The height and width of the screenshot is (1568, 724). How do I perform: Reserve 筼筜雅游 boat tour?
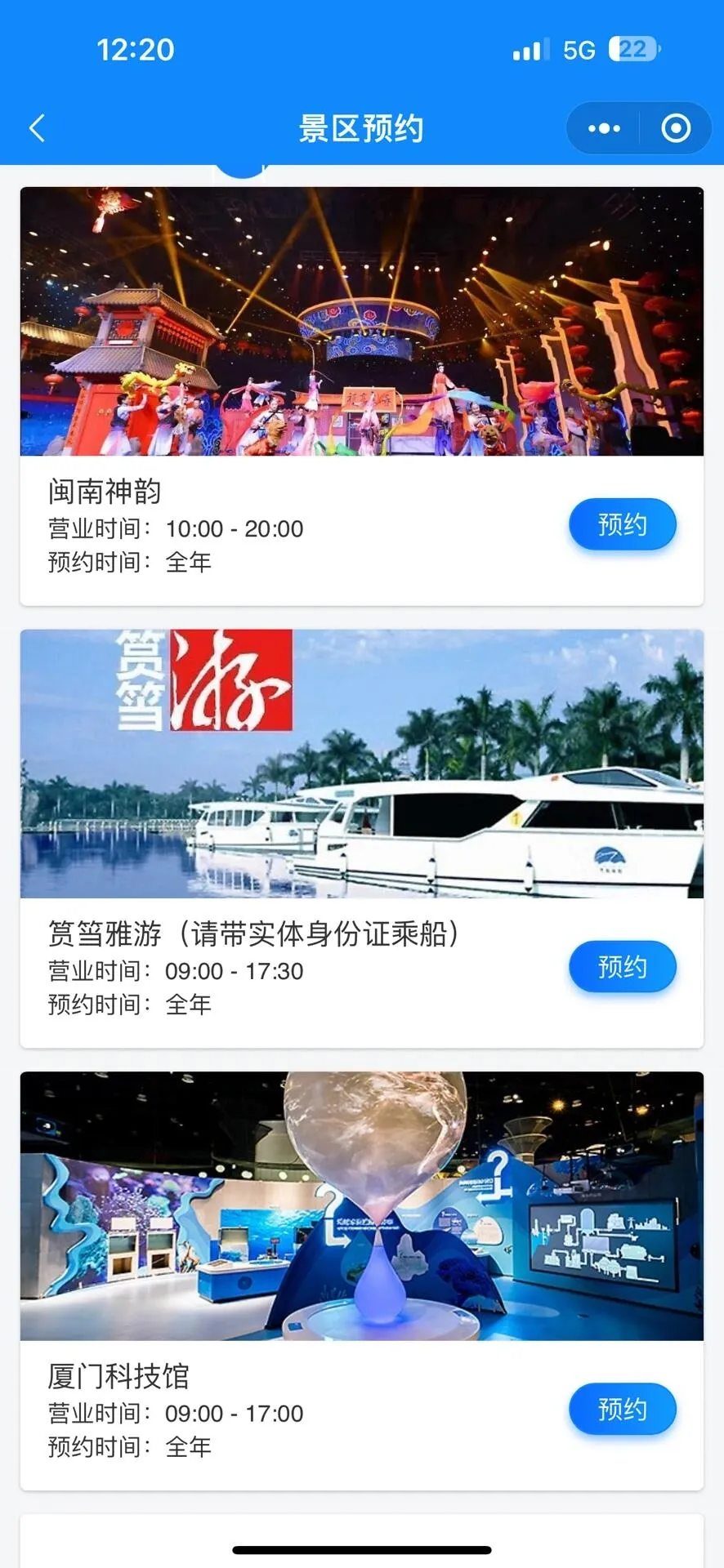[x=622, y=967]
